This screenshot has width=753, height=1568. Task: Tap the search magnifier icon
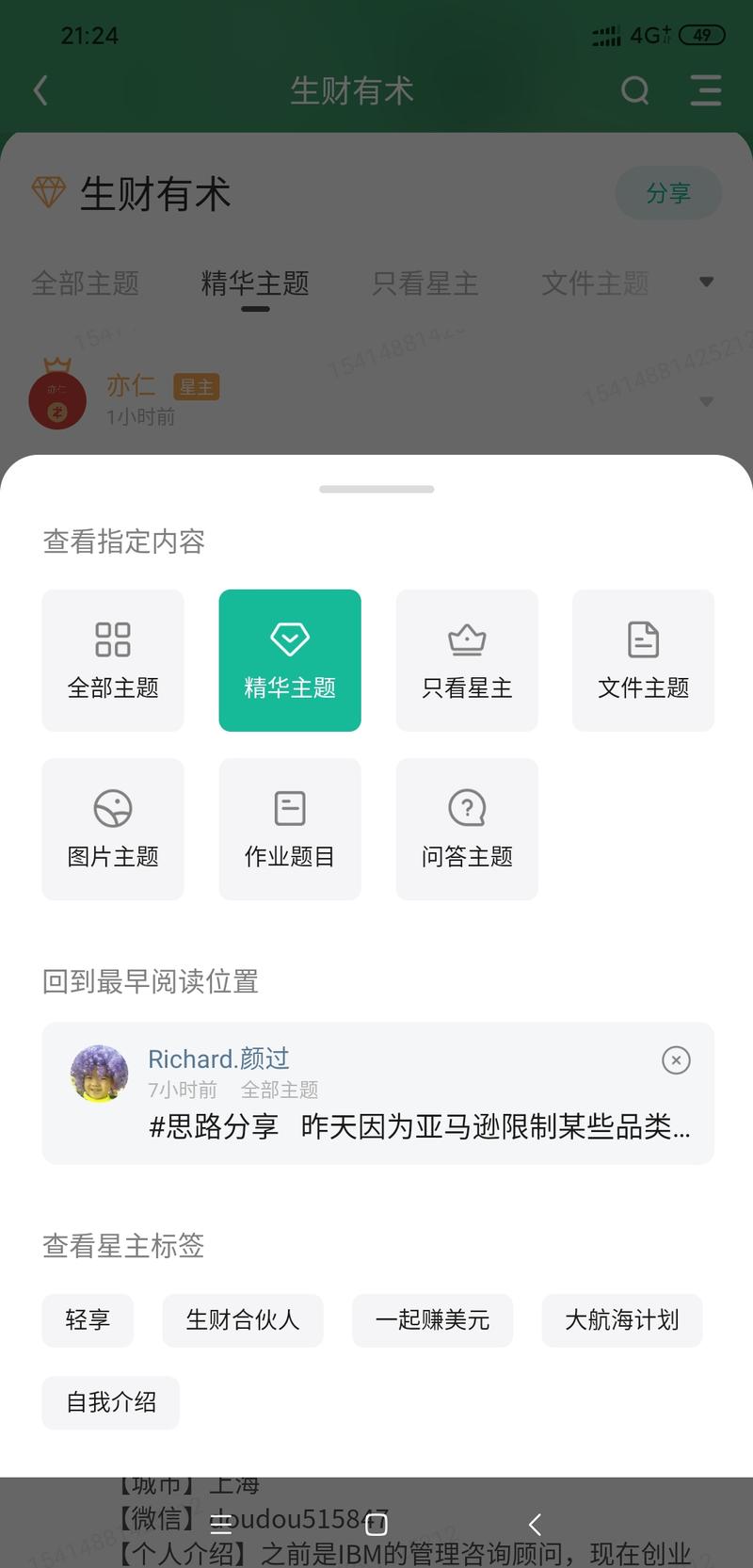click(635, 90)
